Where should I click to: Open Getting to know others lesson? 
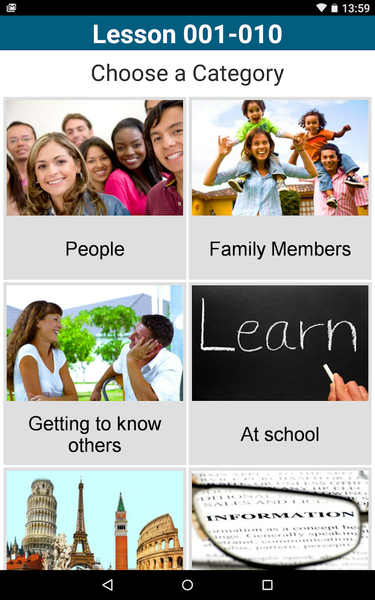click(x=95, y=373)
